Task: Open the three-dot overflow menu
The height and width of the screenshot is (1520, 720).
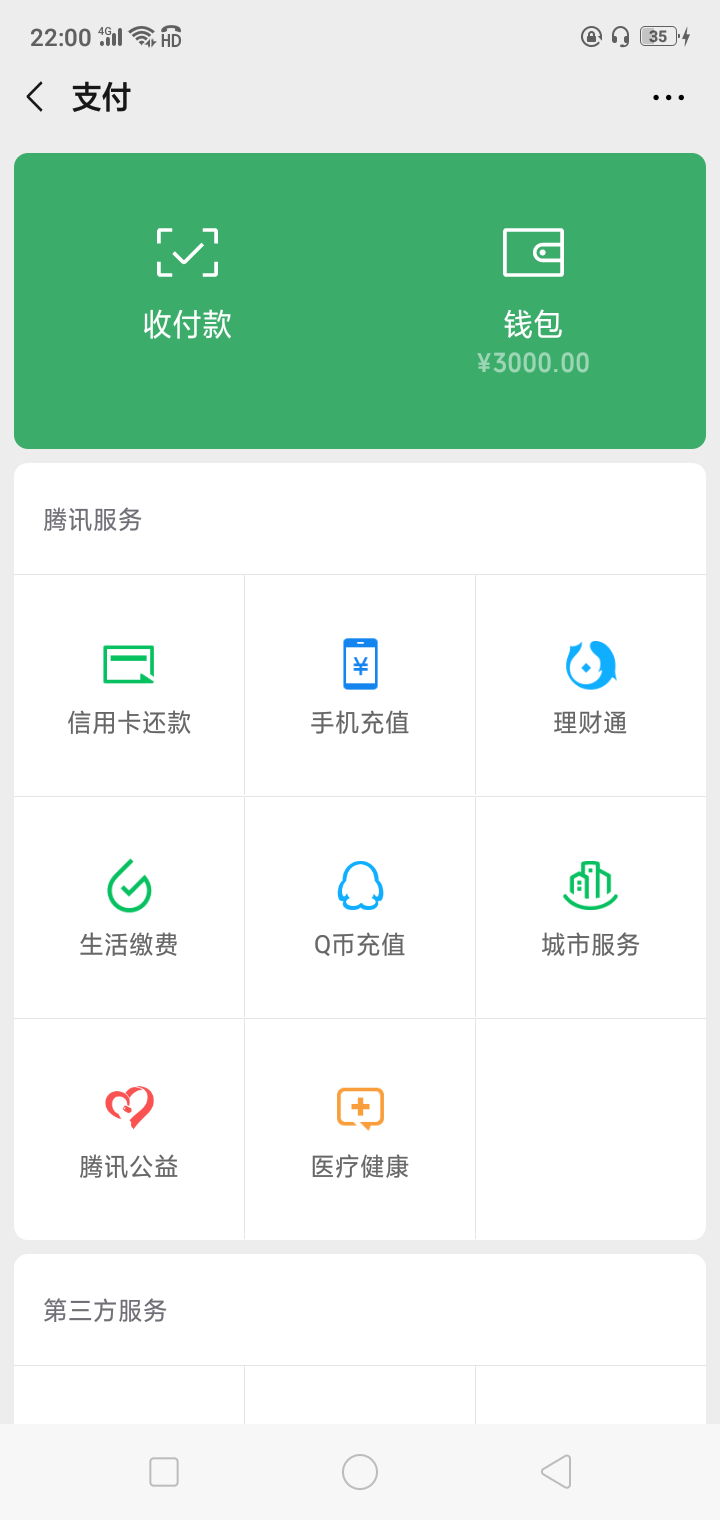Action: [668, 97]
